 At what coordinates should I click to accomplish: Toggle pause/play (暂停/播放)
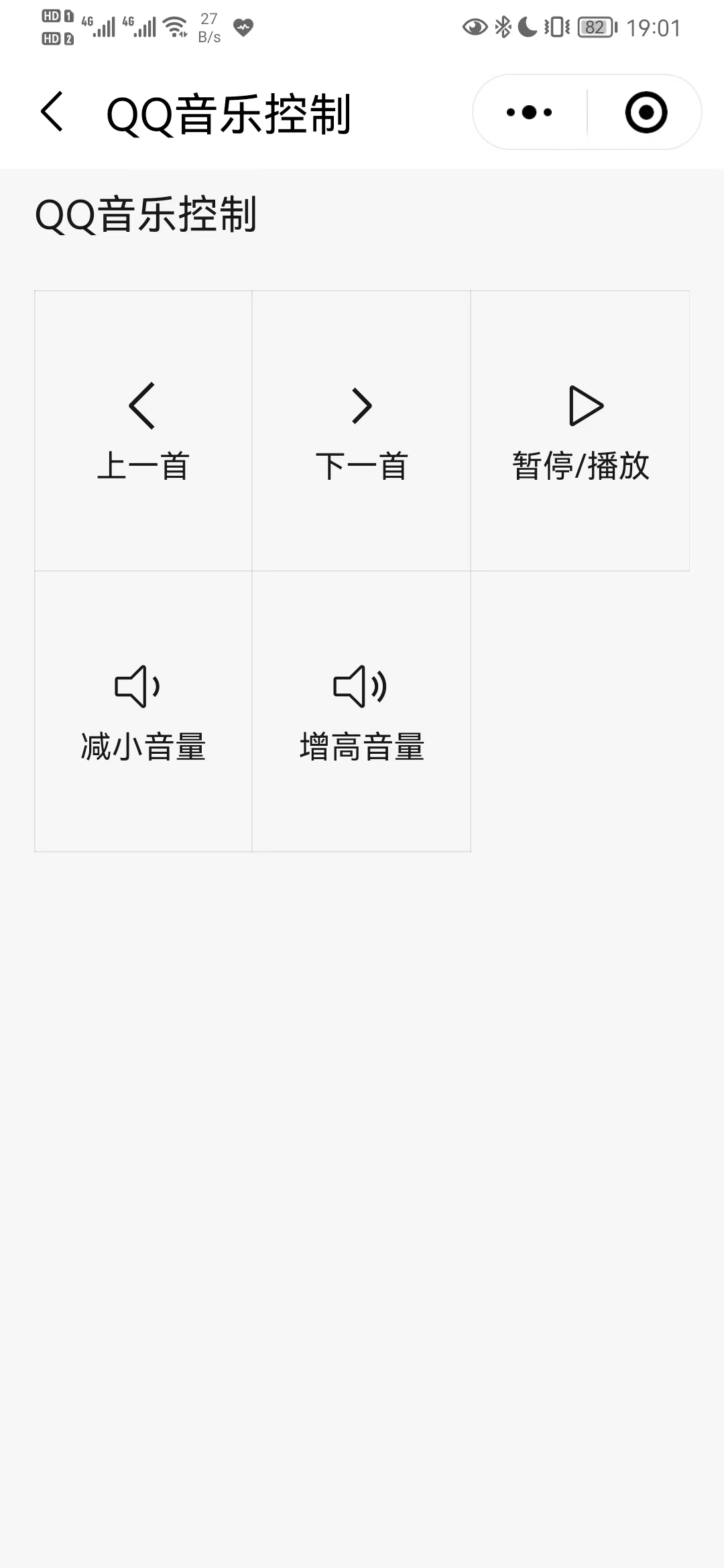coord(580,431)
